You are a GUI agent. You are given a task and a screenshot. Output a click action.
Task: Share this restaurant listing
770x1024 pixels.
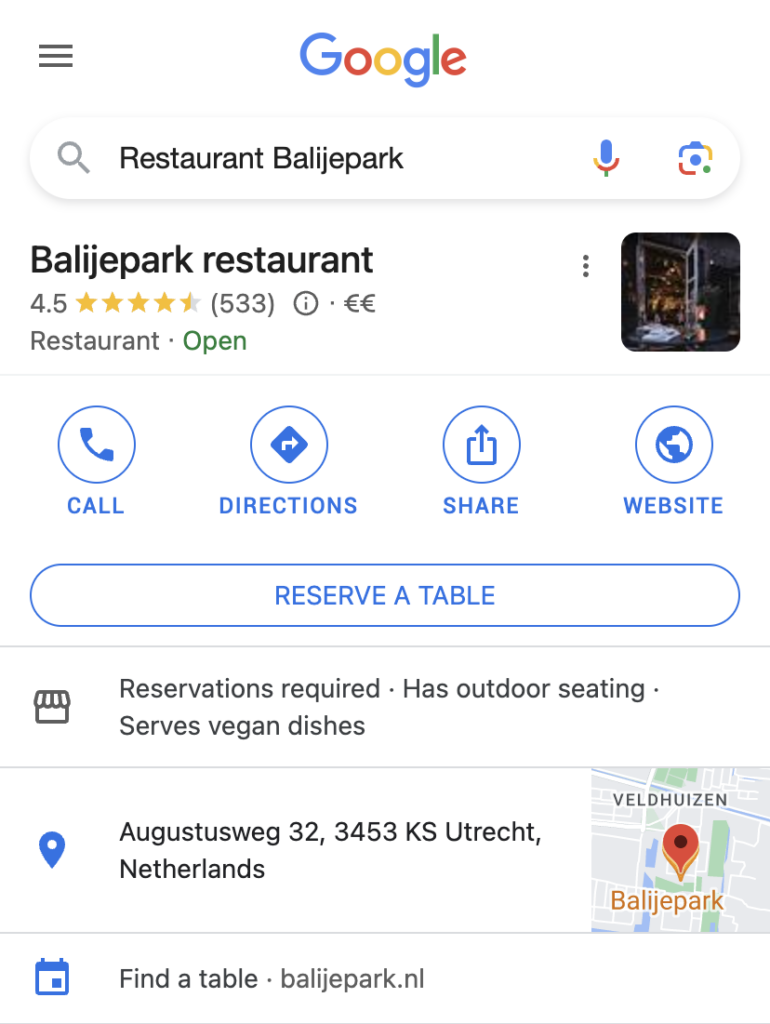coord(481,461)
